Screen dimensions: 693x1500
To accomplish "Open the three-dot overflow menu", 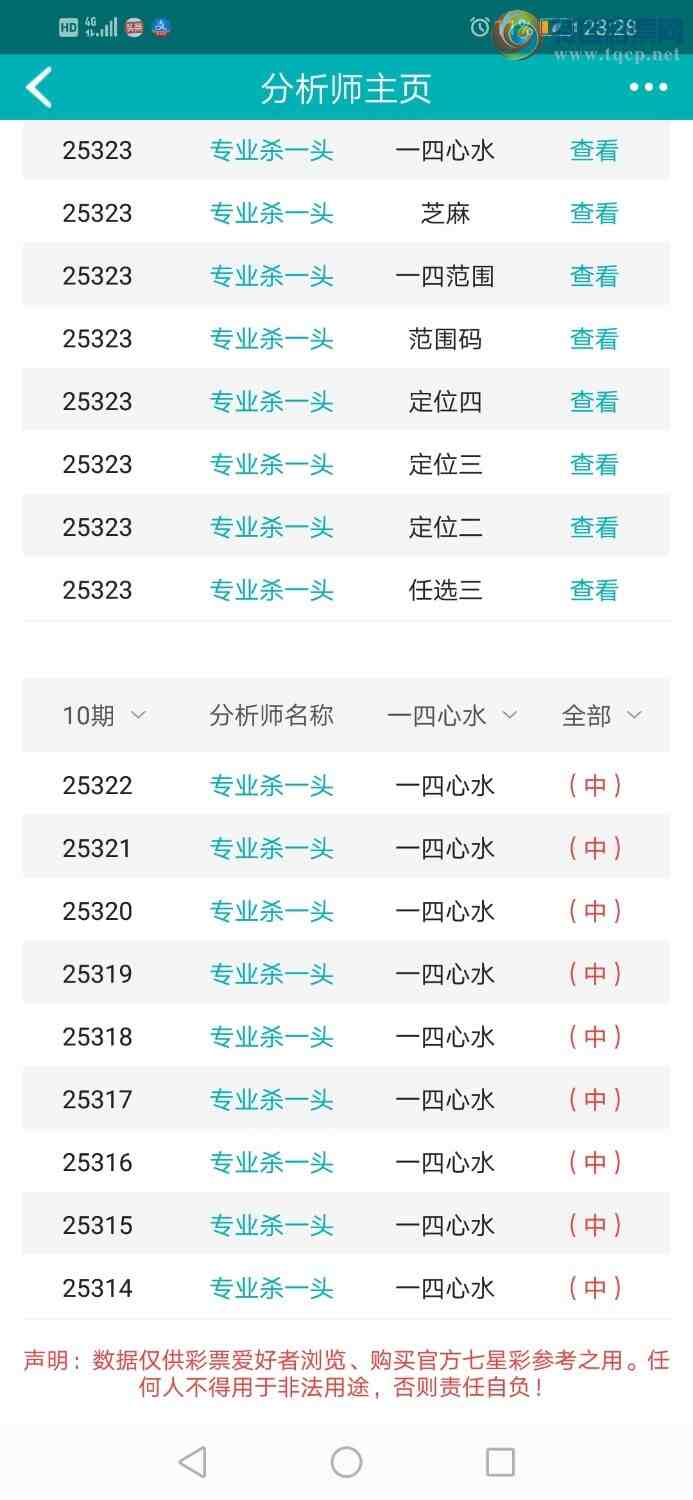I will 648,88.
